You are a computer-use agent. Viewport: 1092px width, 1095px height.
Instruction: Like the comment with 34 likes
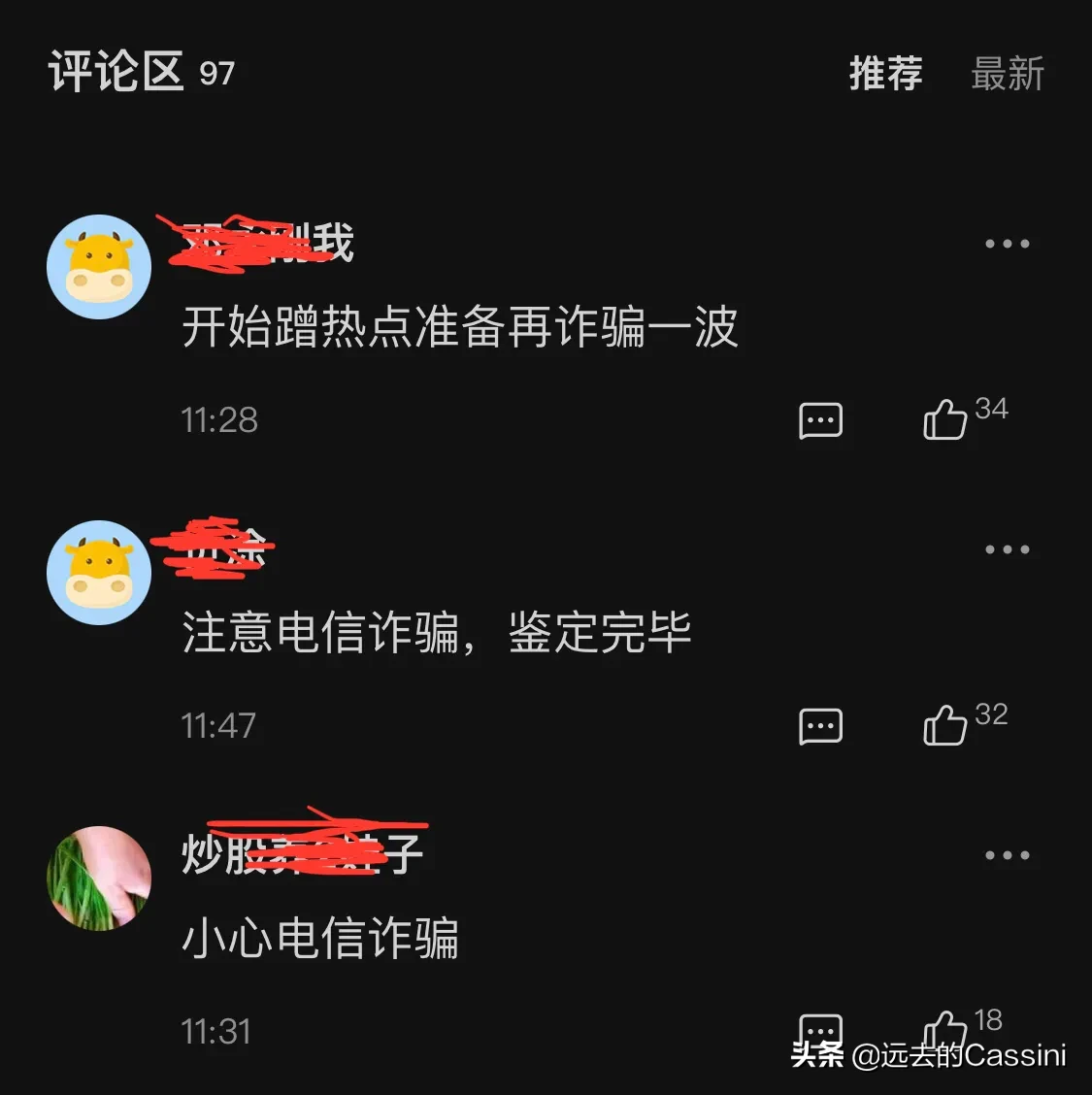coord(944,419)
